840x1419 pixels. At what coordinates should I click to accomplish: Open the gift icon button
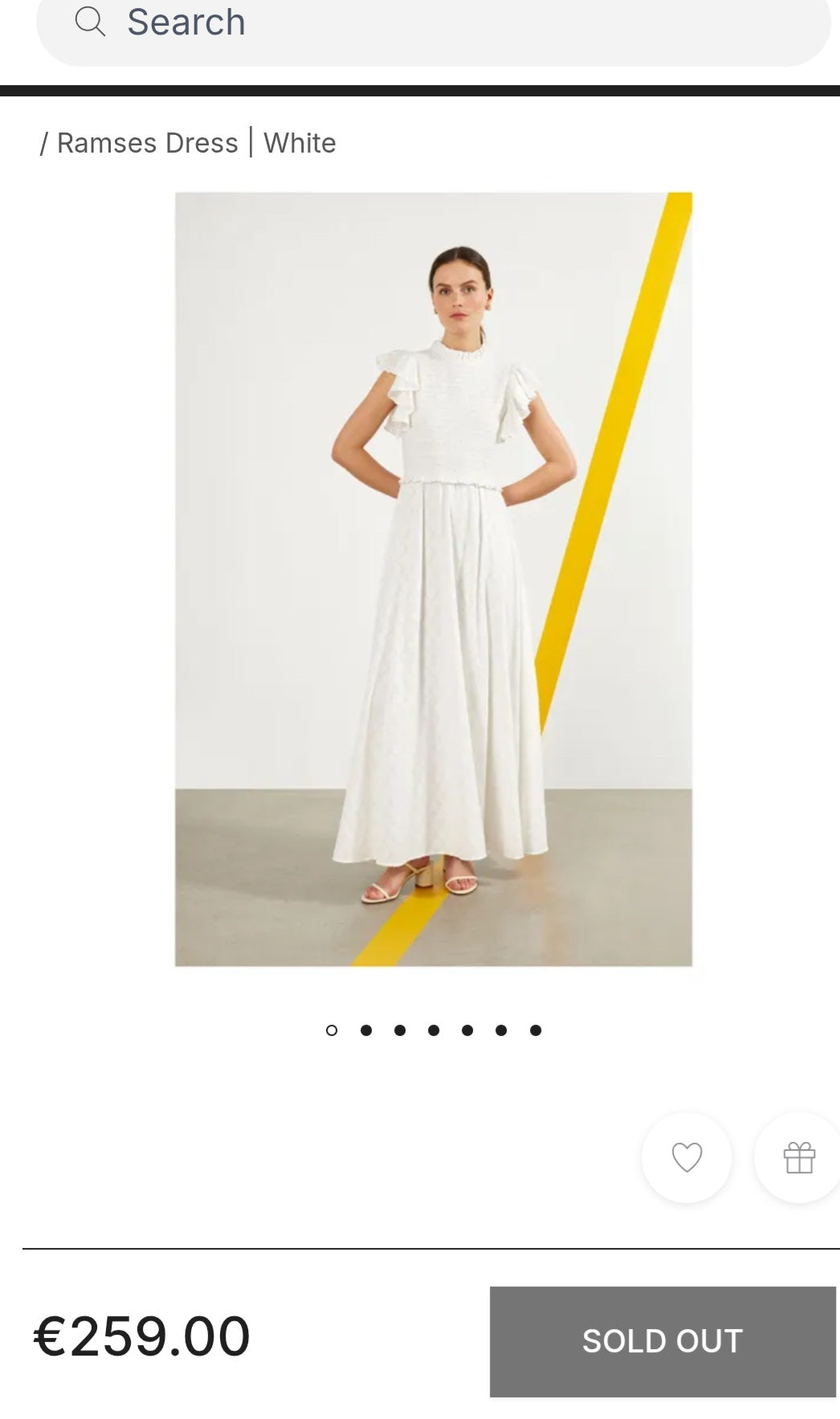click(798, 1157)
